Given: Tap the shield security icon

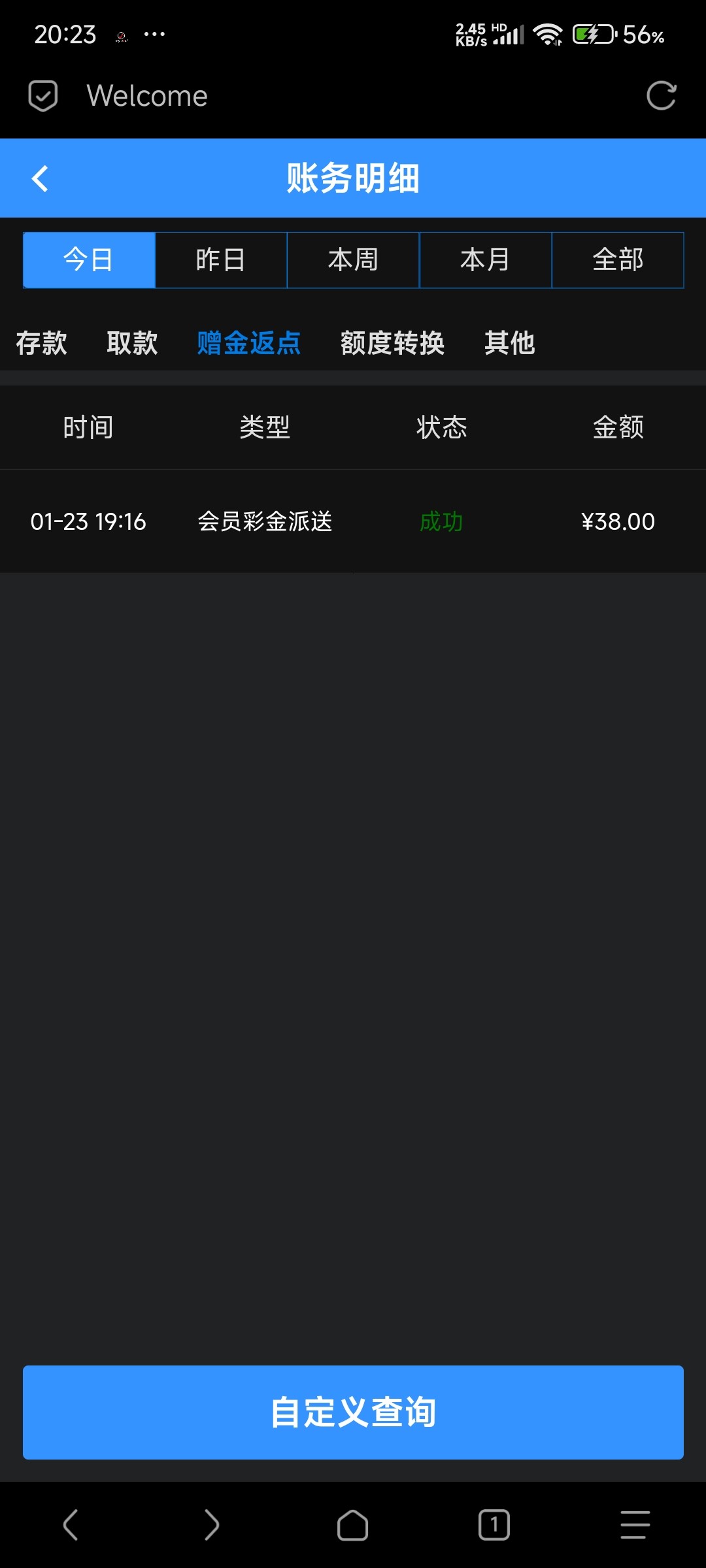Looking at the screenshot, I should click(x=43, y=96).
